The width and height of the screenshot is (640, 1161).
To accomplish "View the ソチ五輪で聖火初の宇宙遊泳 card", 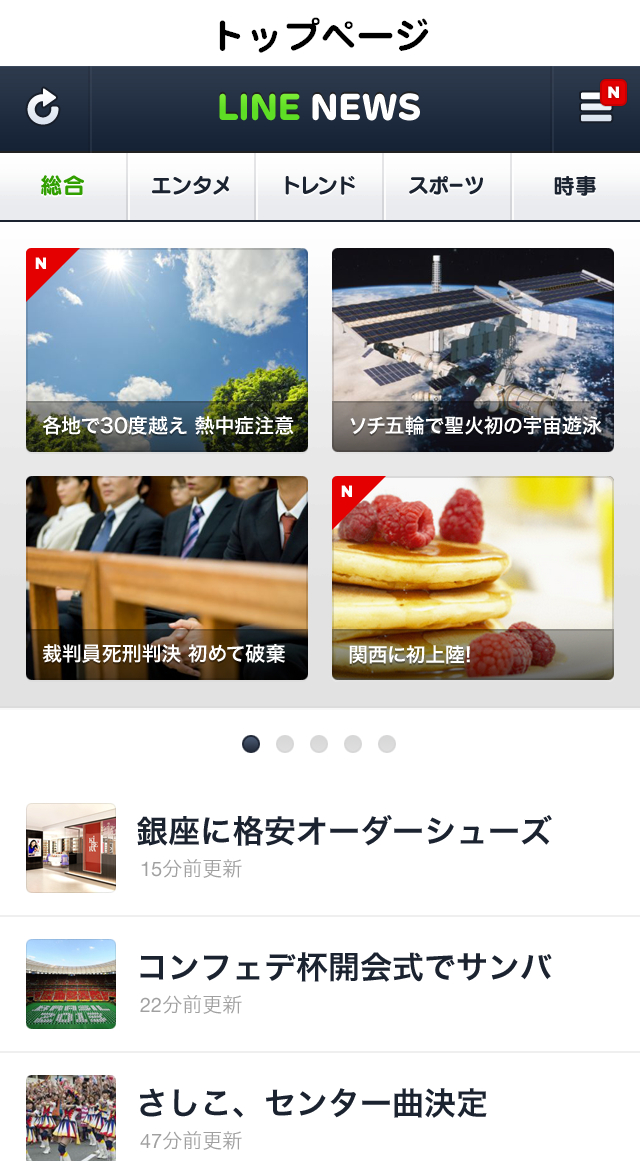I will tap(473, 350).
